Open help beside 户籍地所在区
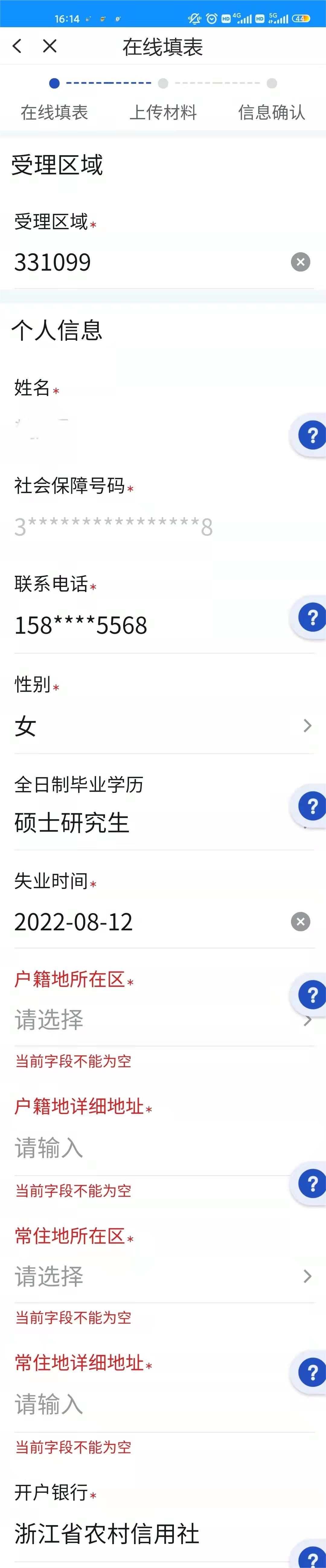326x1568 pixels. (x=312, y=995)
